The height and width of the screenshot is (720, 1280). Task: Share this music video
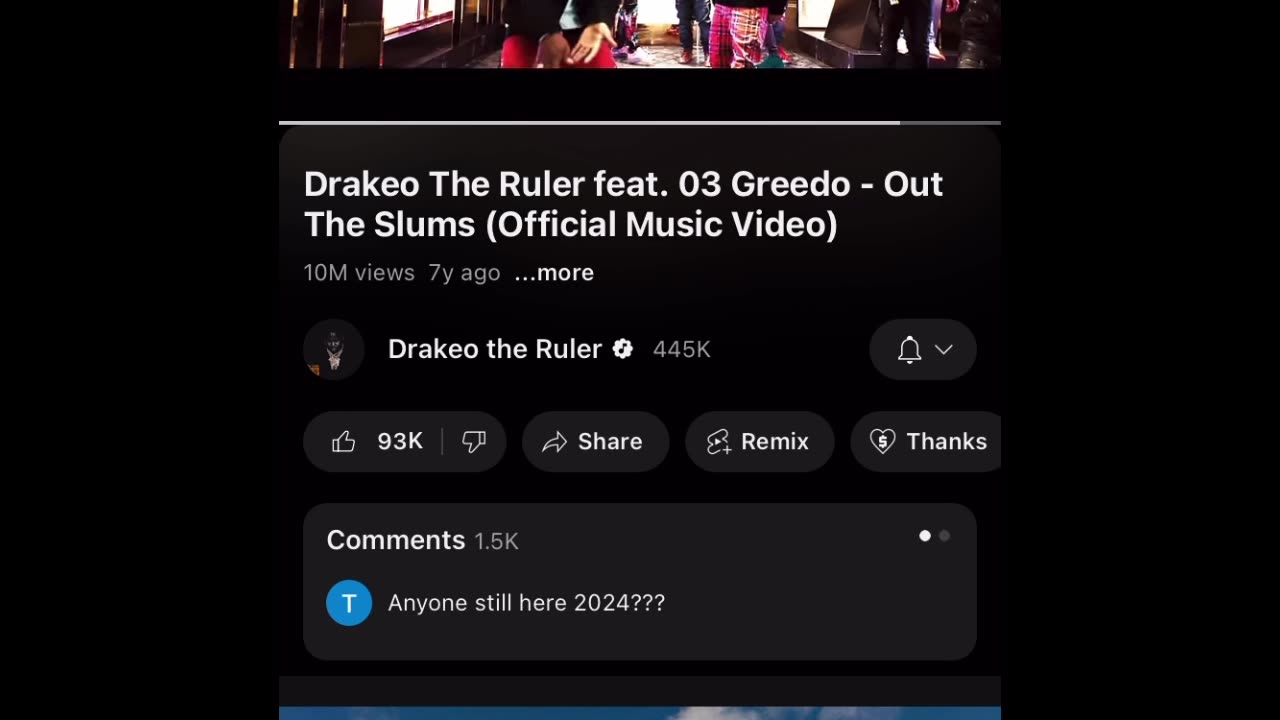[594, 442]
